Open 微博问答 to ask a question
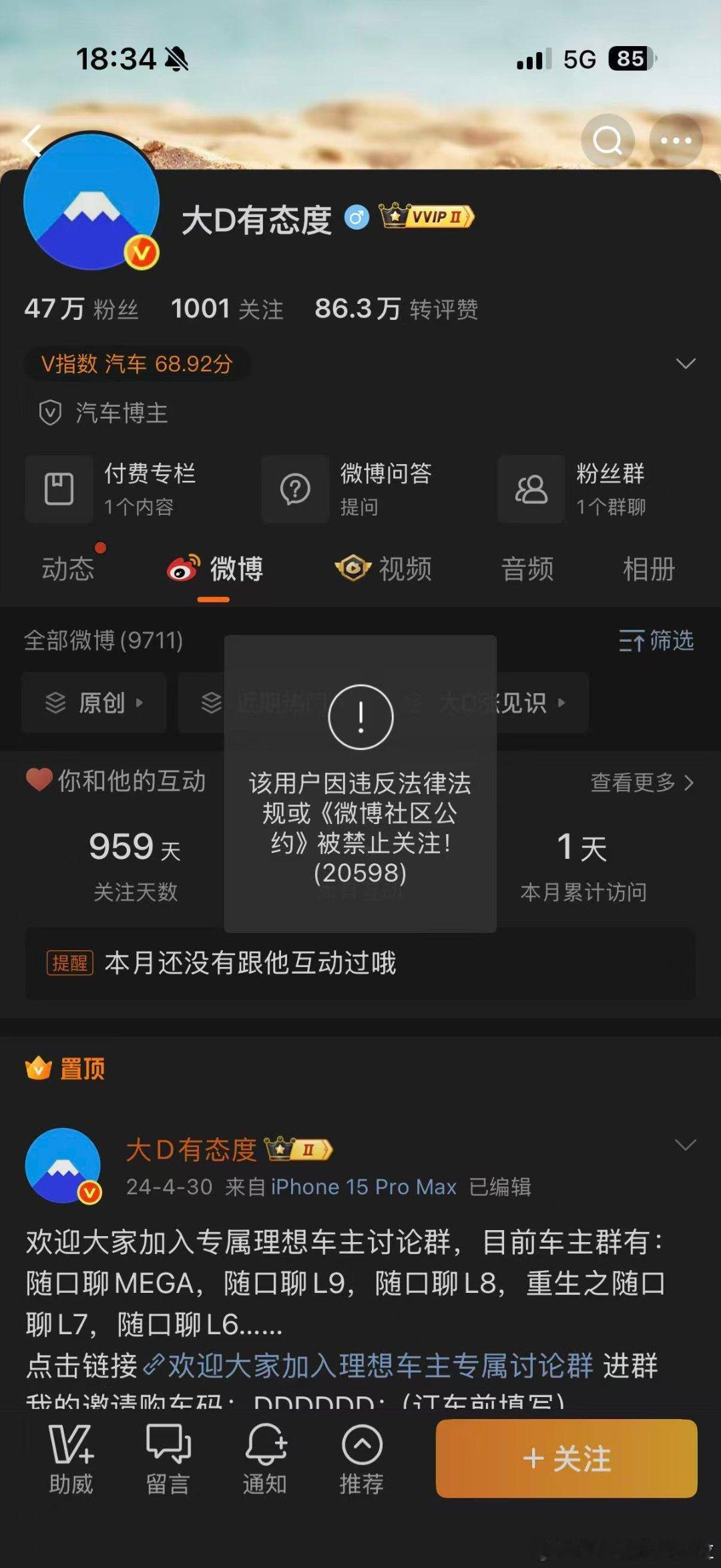The width and height of the screenshot is (721, 1568). [x=360, y=489]
